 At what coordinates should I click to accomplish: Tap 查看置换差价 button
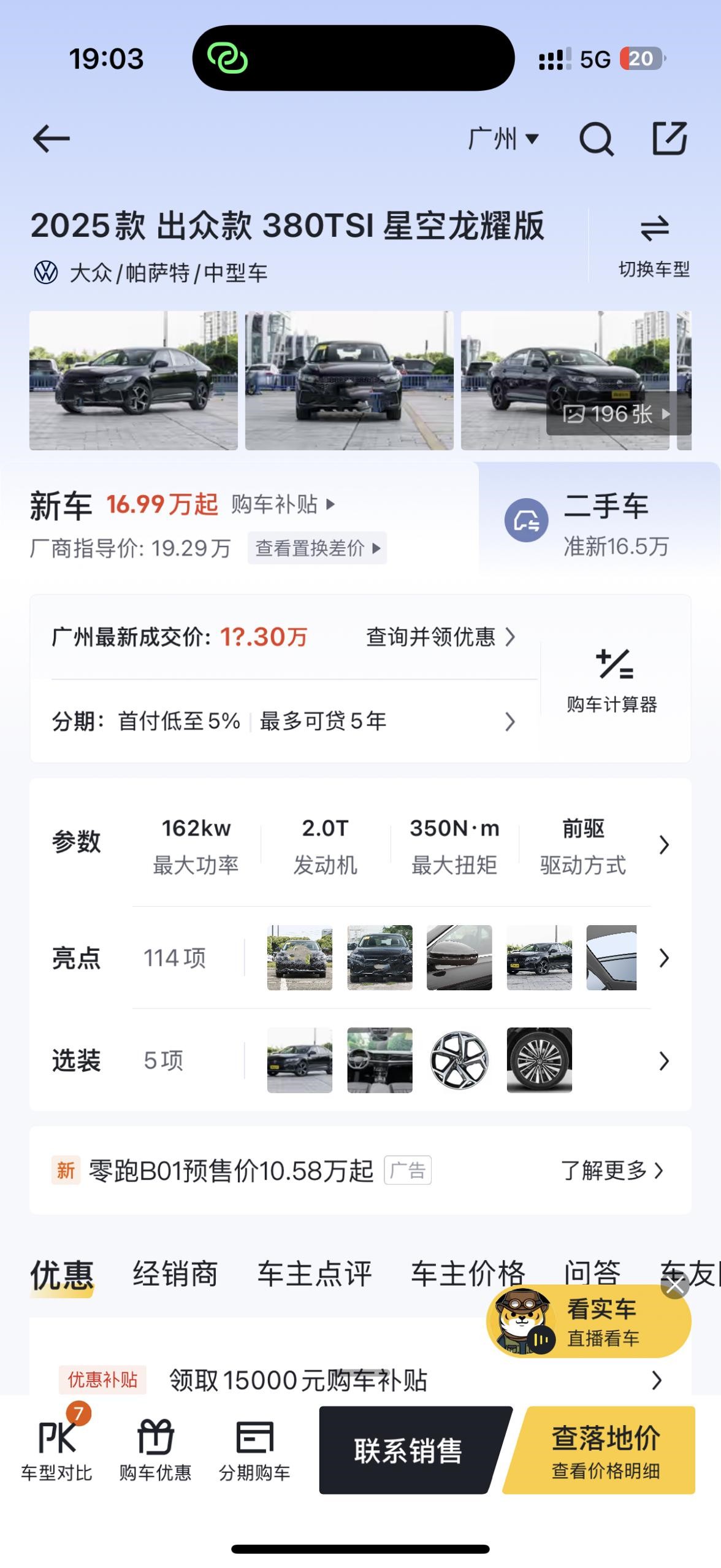[317, 548]
